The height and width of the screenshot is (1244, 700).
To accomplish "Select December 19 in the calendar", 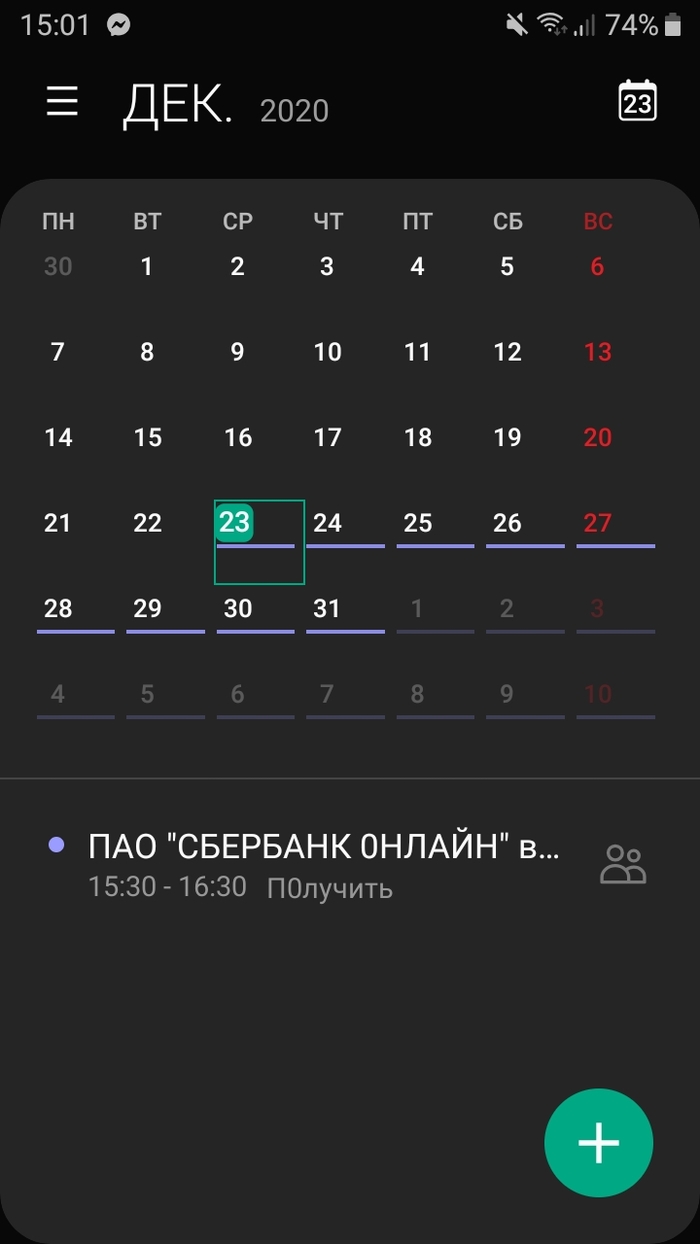I will pos(508,438).
